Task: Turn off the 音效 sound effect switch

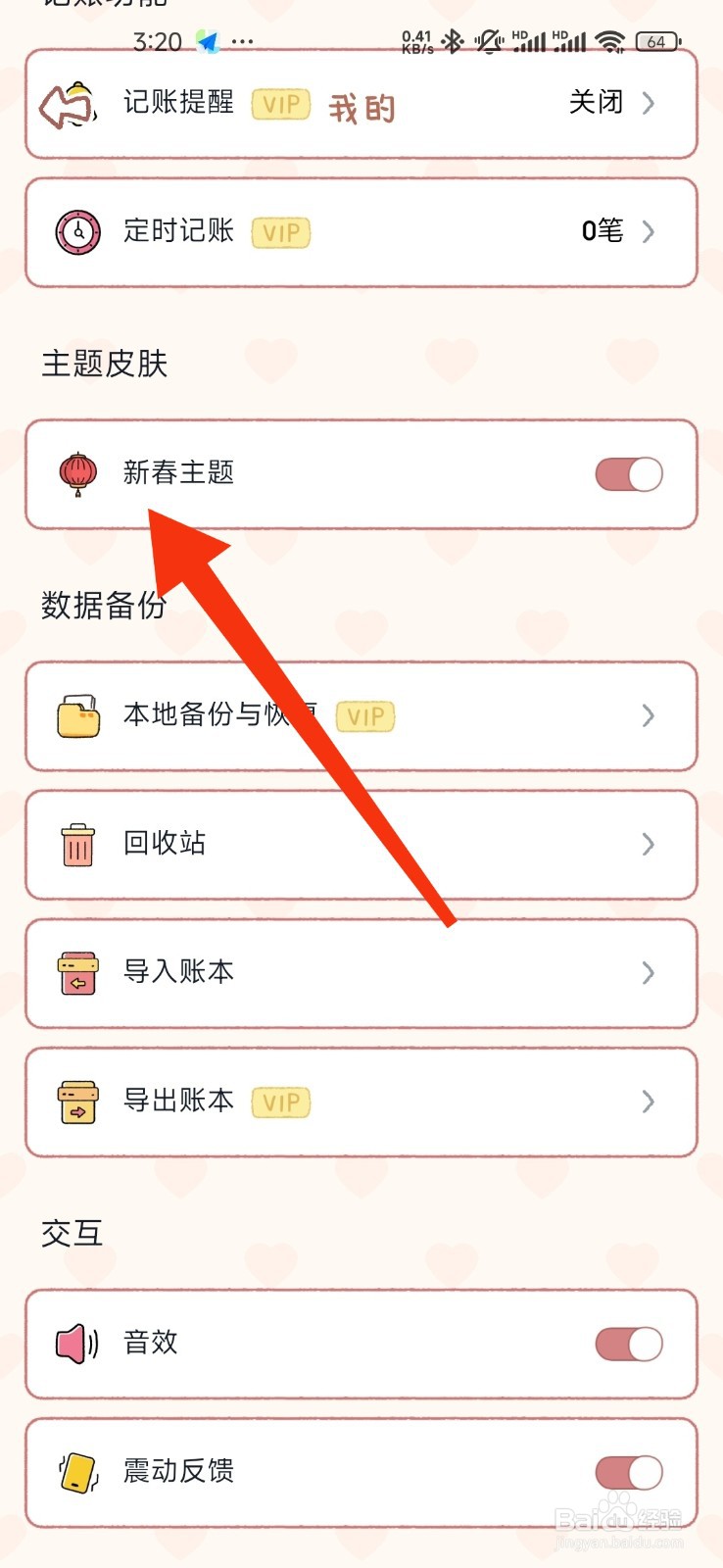Action: 627,1344
